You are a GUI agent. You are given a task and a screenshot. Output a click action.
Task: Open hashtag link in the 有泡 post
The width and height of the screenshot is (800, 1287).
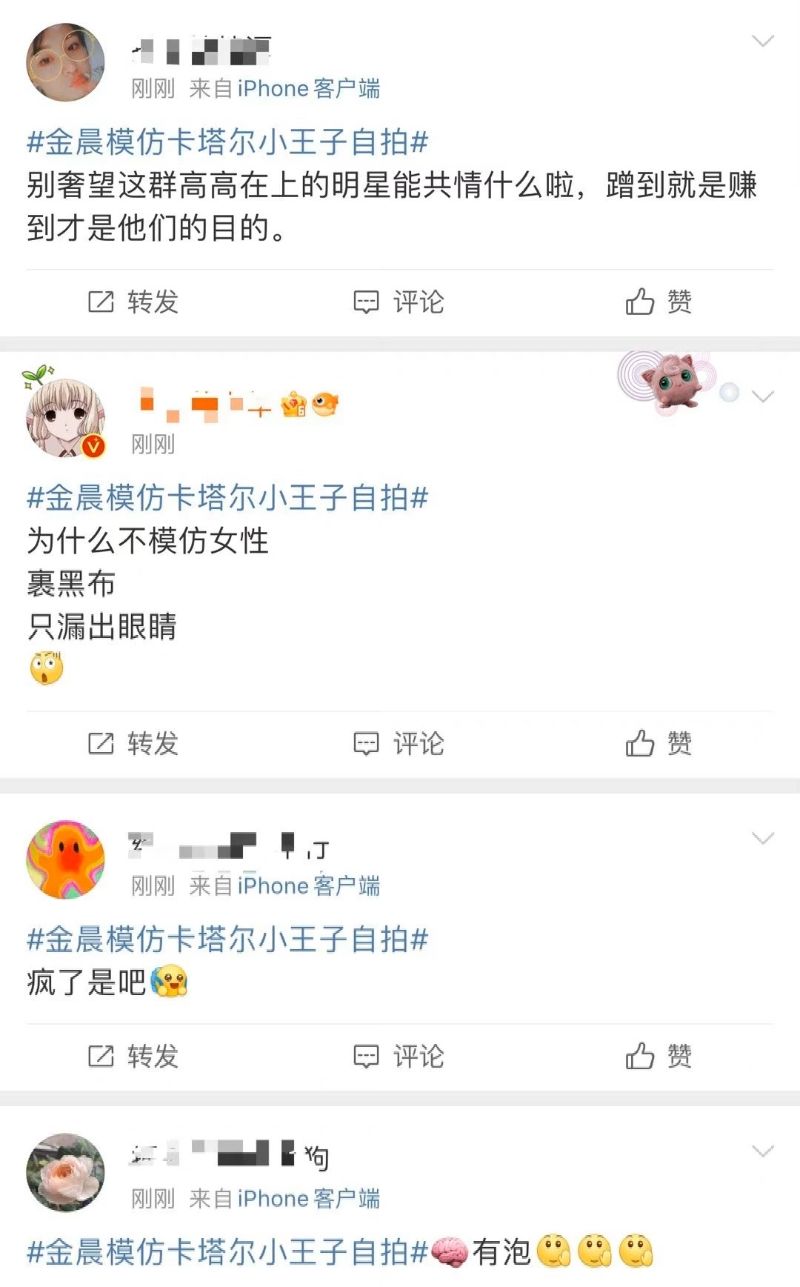point(227,1251)
